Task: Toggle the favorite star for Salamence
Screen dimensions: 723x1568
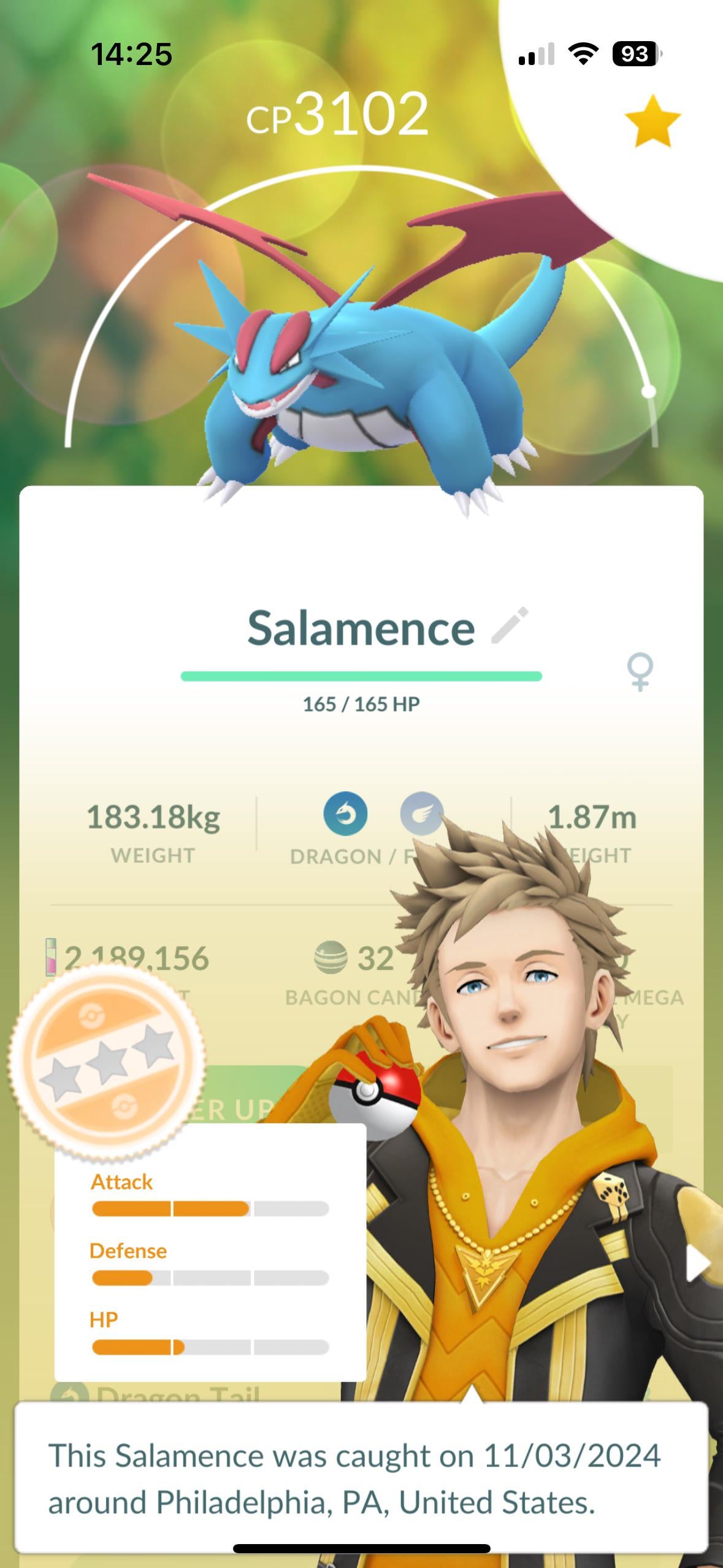Action: click(x=652, y=121)
